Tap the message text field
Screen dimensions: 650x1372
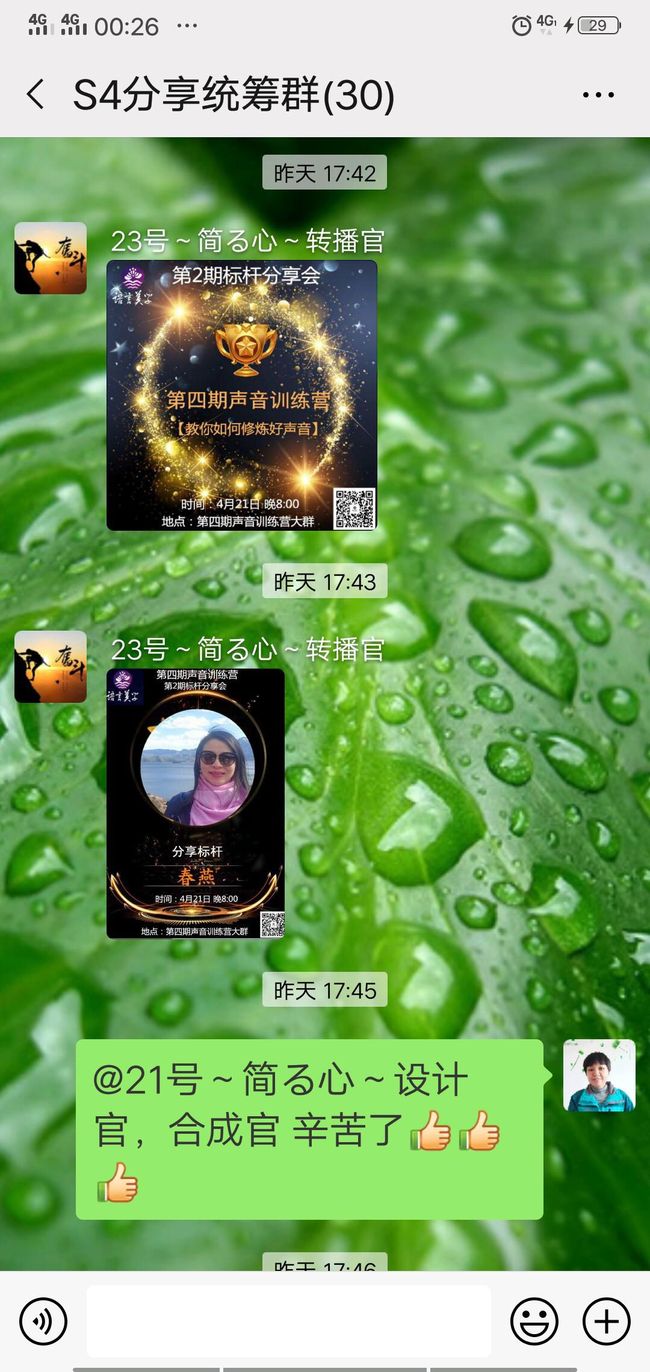pyautogui.click(x=288, y=1321)
